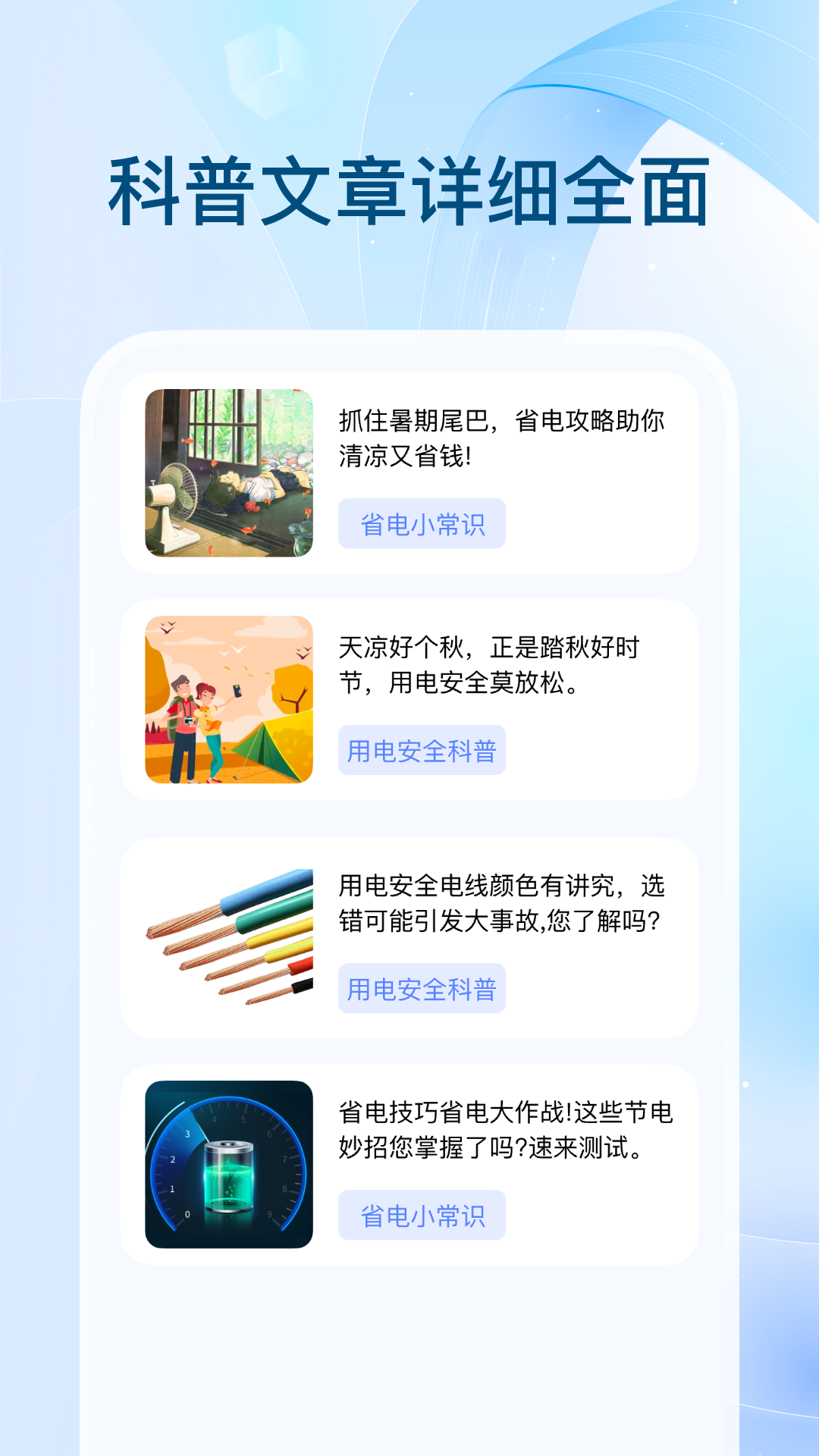Viewport: 819px width, 1456px height.
Task: Click the 省电小常识 tag on the first article
Action: click(x=422, y=522)
